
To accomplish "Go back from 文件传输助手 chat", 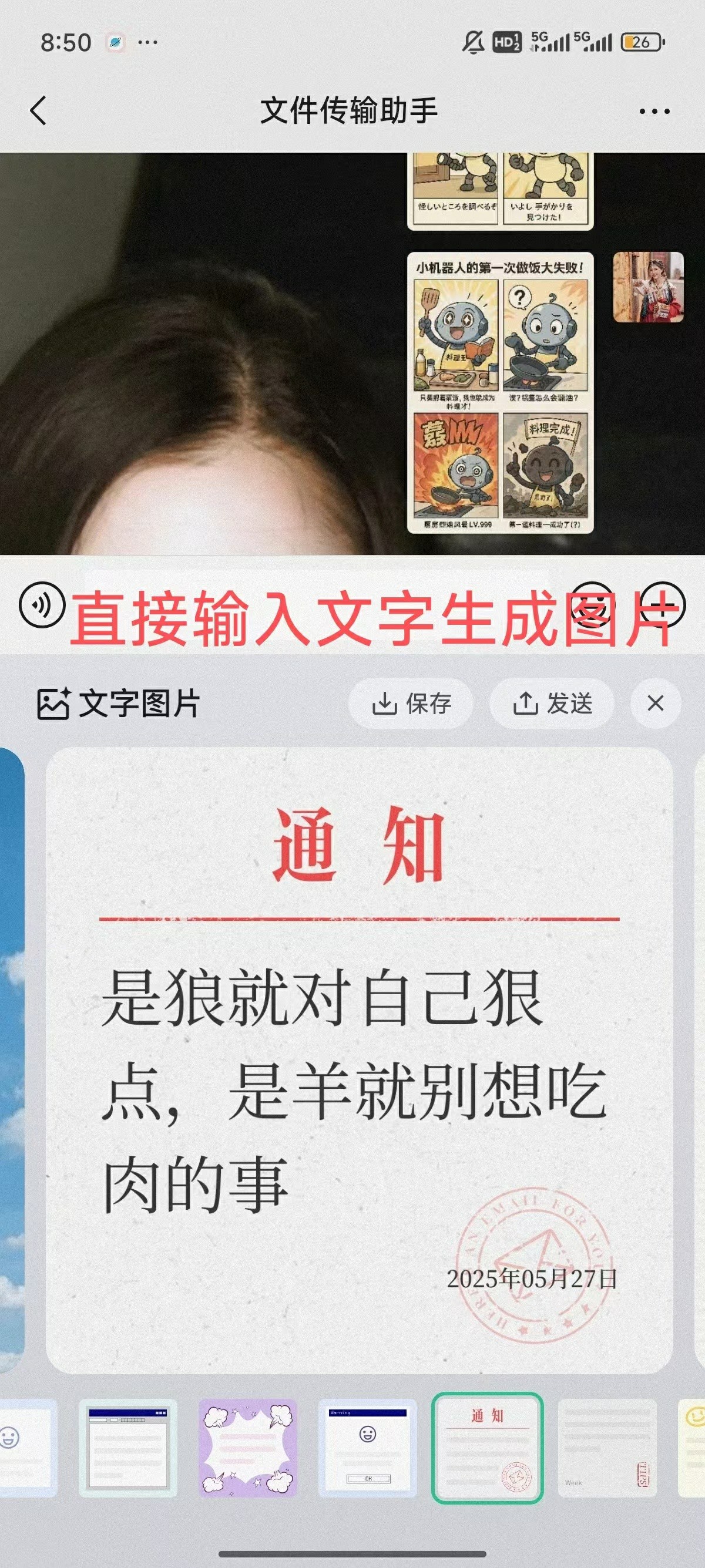I will pyautogui.click(x=38, y=111).
